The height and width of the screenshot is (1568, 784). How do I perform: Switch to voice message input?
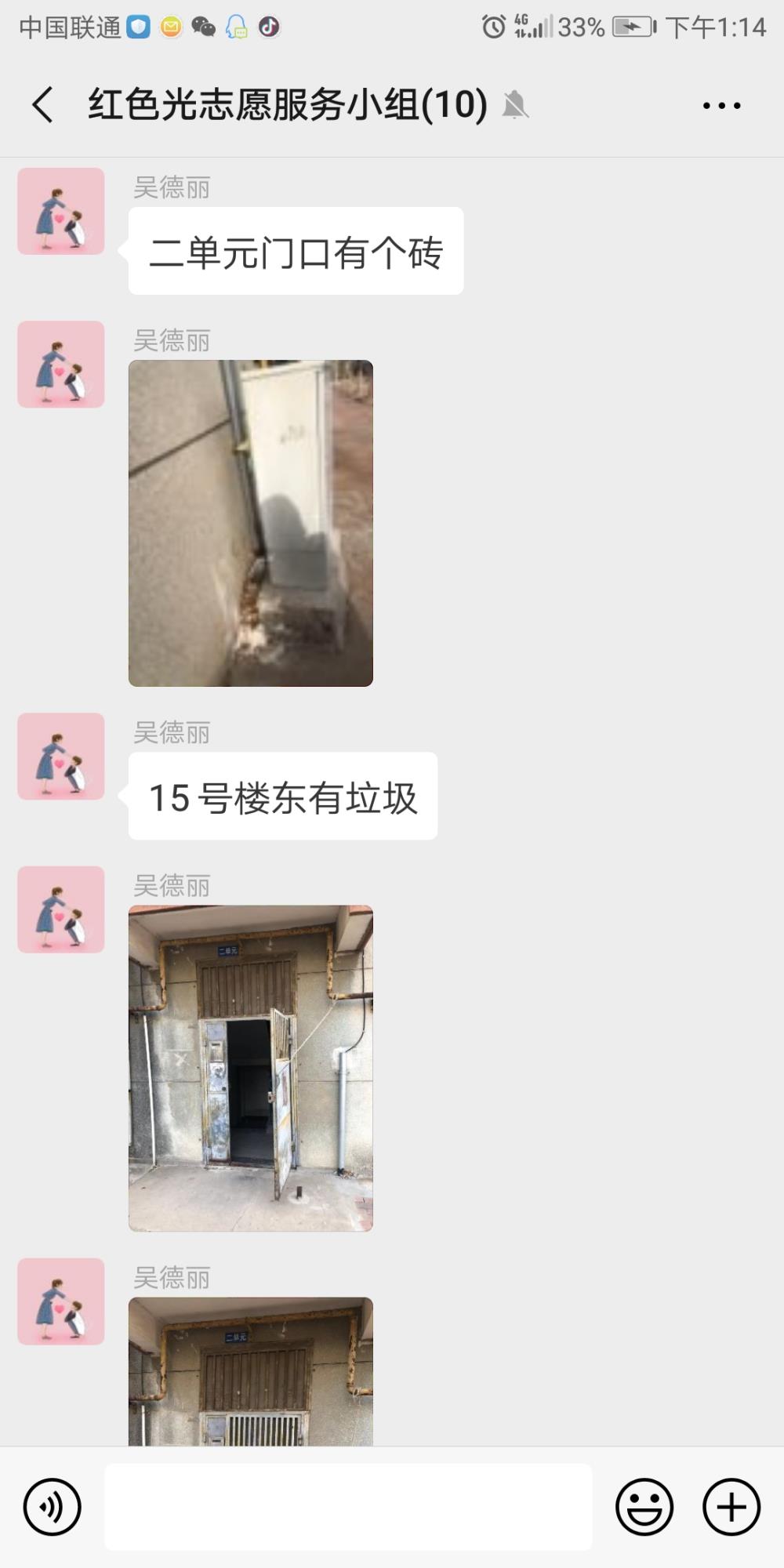53,1506
